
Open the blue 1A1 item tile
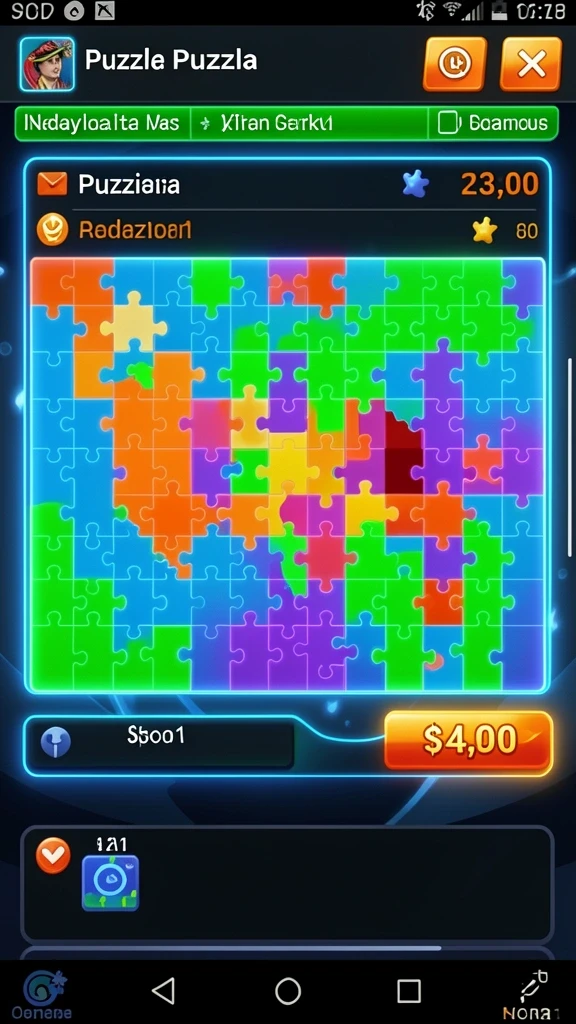pyautogui.click(x=110, y=882)
